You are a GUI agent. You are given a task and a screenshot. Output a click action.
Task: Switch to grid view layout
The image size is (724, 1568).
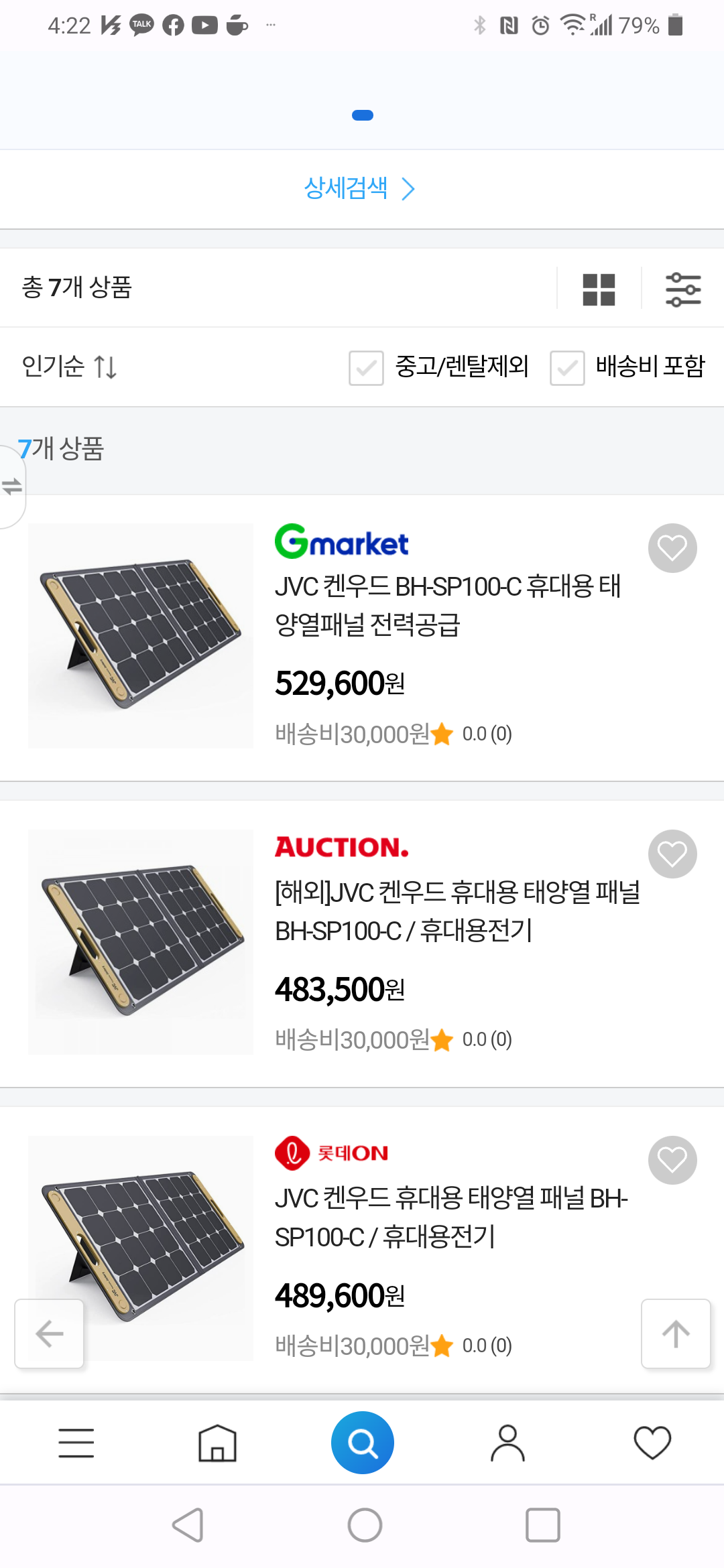599,289
